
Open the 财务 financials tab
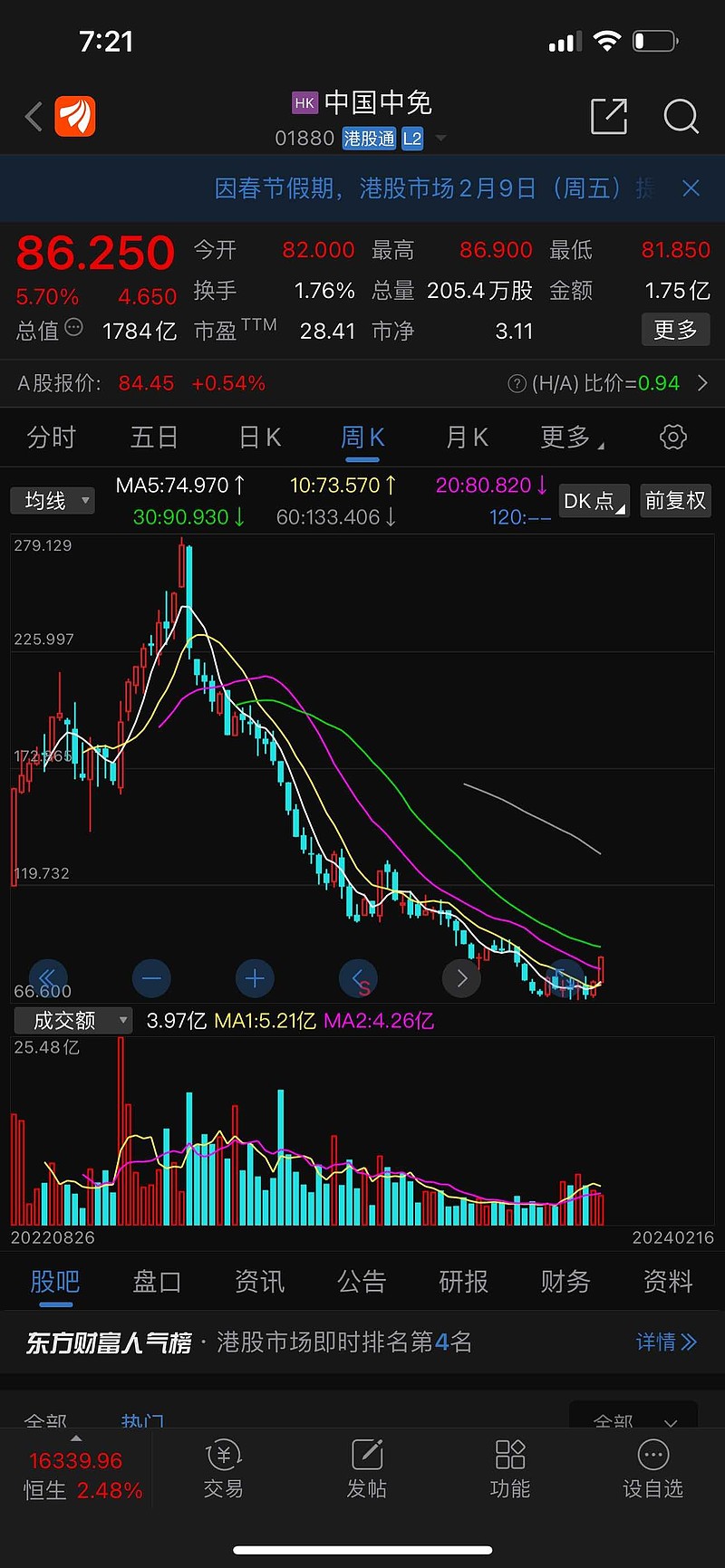[x=565, y=1282]
